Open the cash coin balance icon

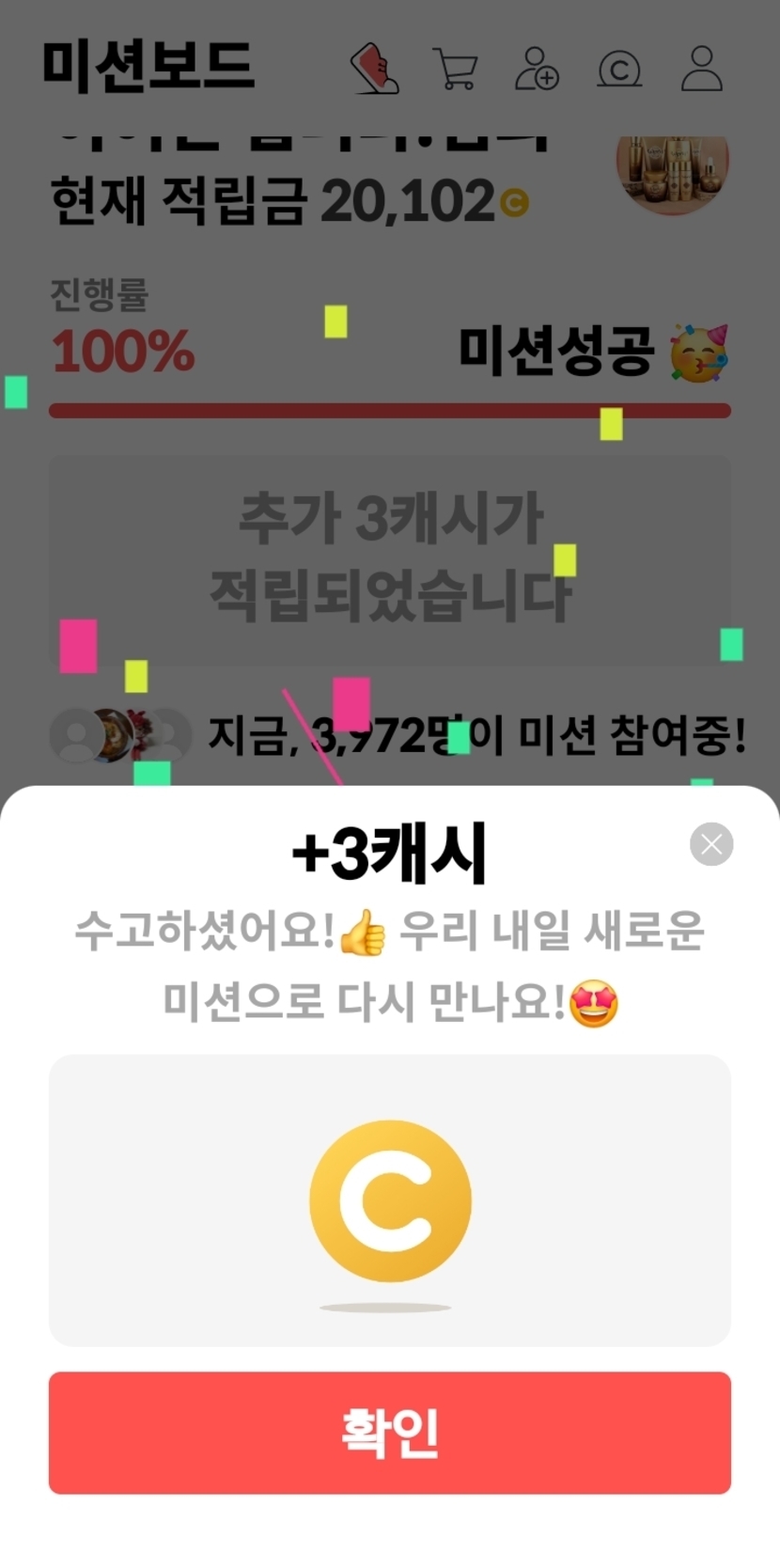[x=620, y=70]
